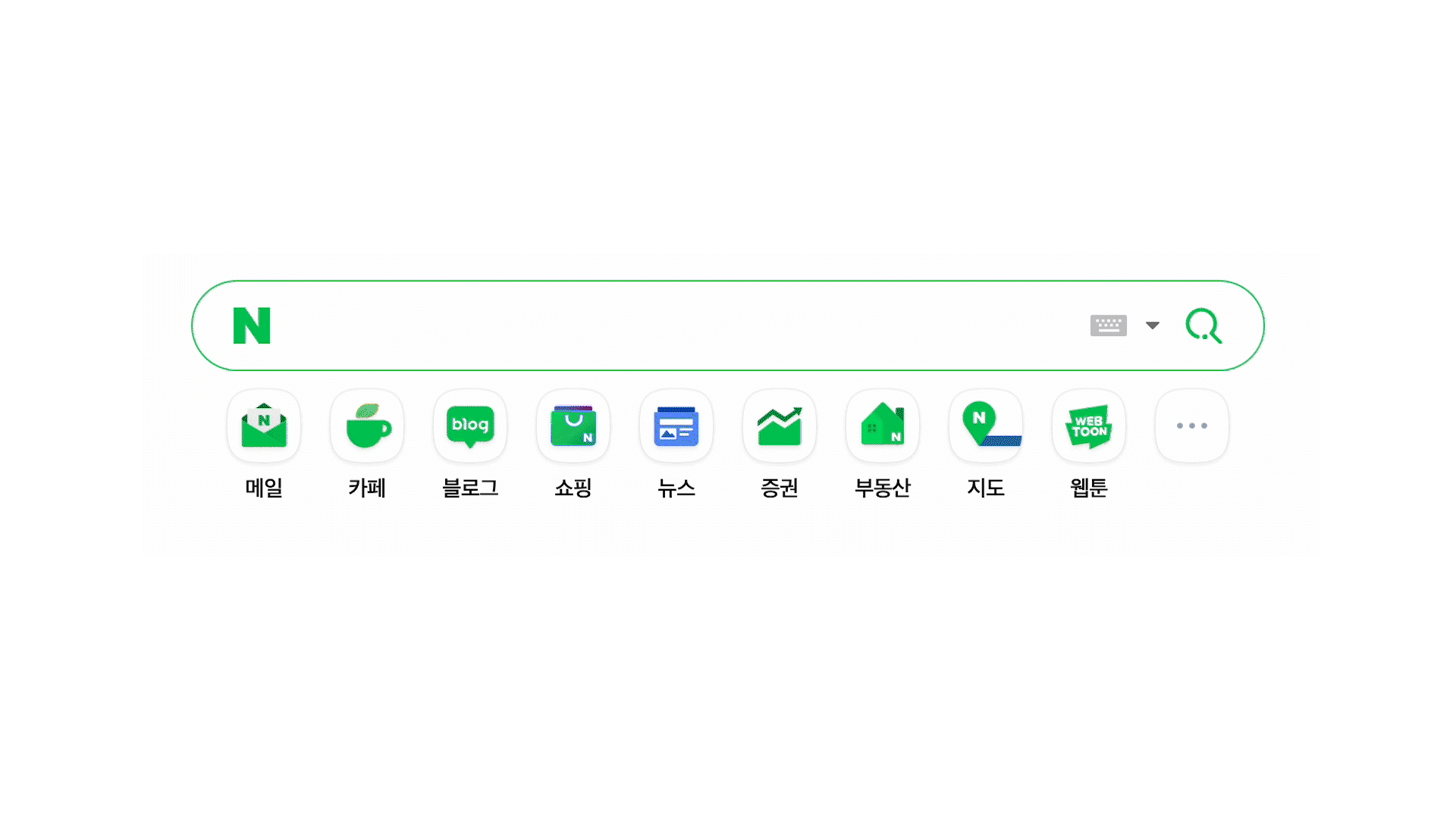Open 쇼핑 (Shopping) shortcut
Image resolution: width=1456 pixels, height=819 pixels.
[x=573, y=426]
